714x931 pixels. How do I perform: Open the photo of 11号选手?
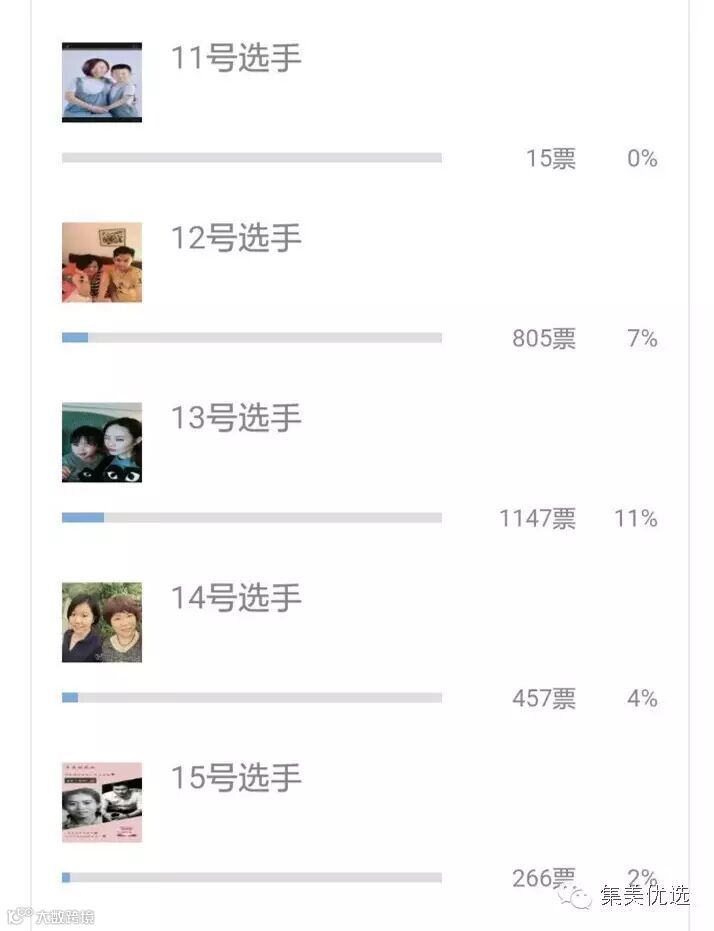102,83
